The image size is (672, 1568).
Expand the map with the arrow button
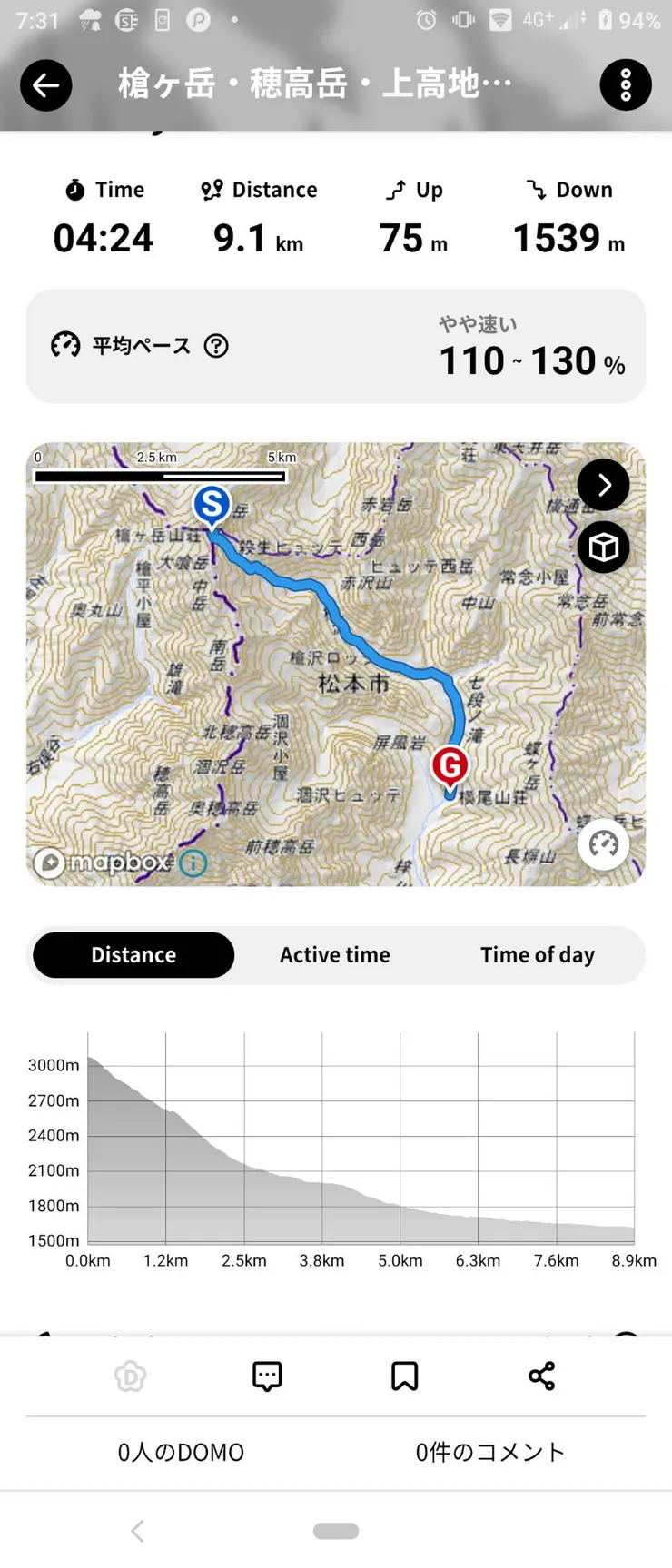603,485
